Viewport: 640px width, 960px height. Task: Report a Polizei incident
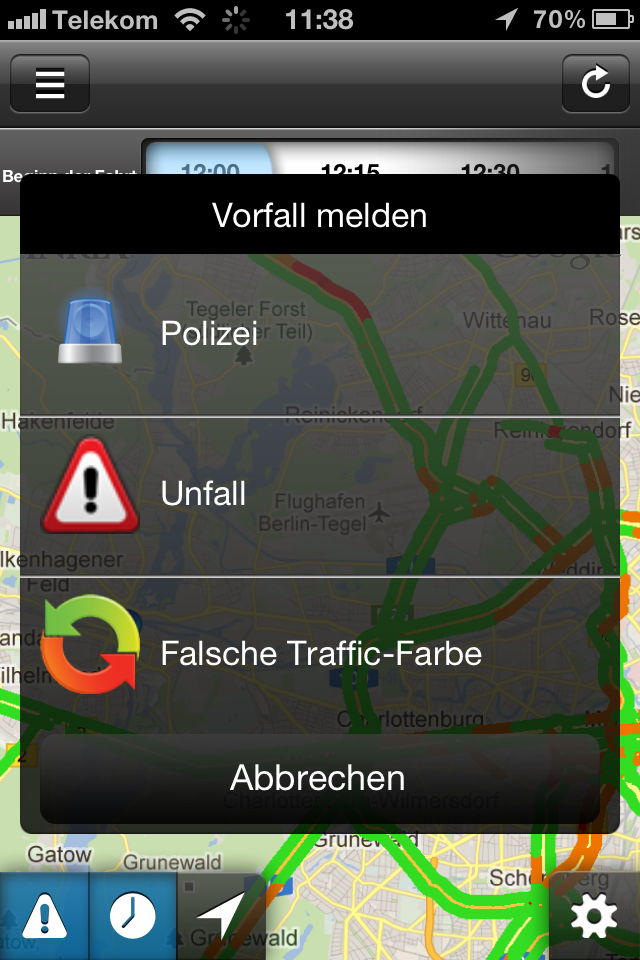[x=320, y=335]
